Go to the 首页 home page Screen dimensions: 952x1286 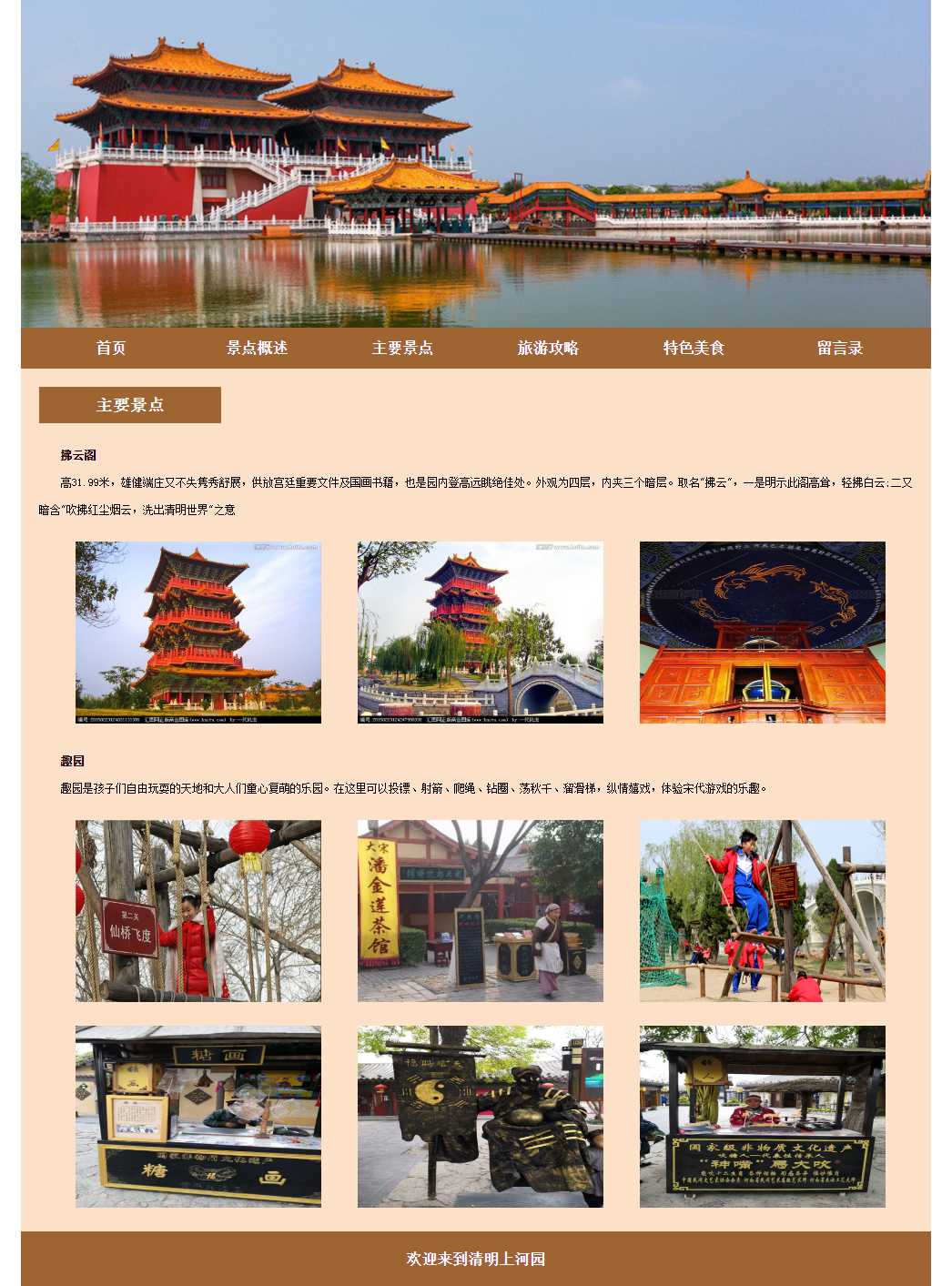(x=111, y=348)
